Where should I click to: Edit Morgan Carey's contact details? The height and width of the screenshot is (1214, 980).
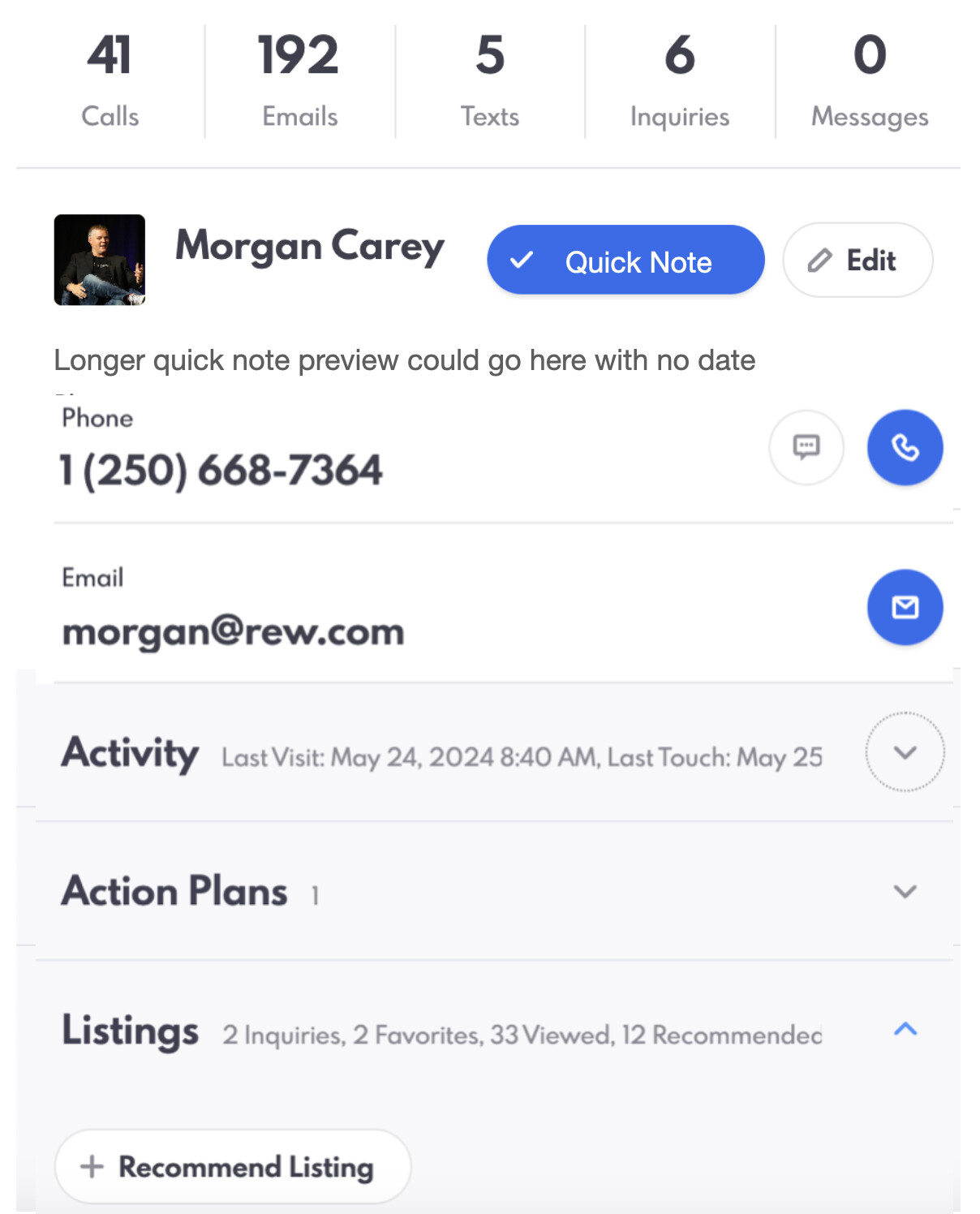click(857, 260)
